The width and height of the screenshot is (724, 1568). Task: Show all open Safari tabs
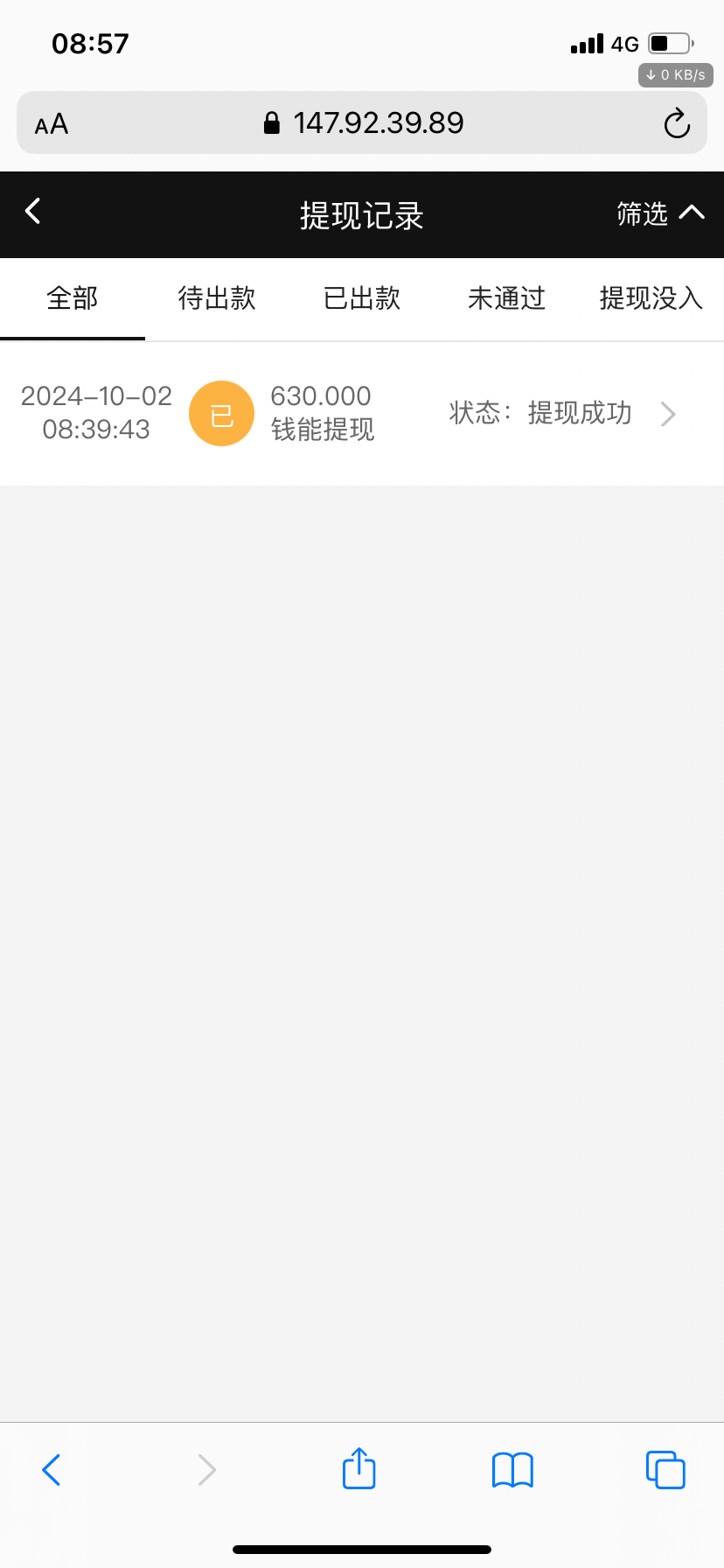tap(665, 1469)
